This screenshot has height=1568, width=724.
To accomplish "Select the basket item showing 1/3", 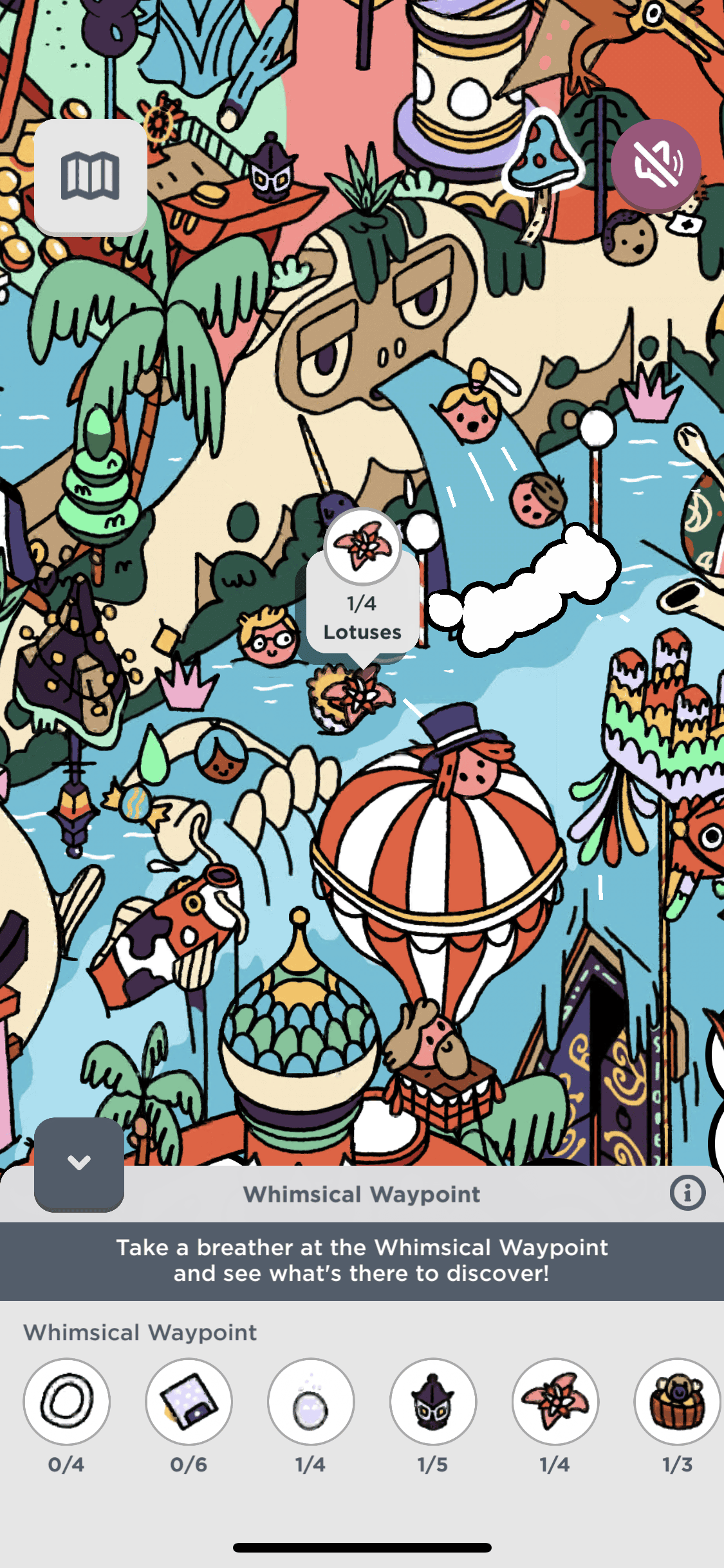I will [x=677, y=1401].
